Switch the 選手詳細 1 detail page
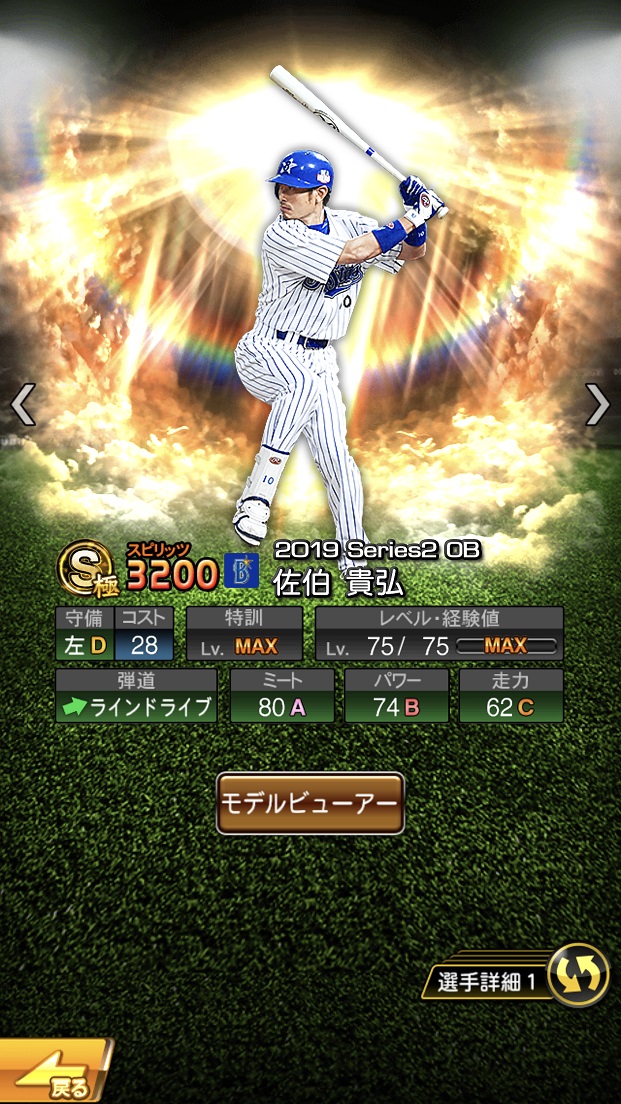 click(516, 974)
